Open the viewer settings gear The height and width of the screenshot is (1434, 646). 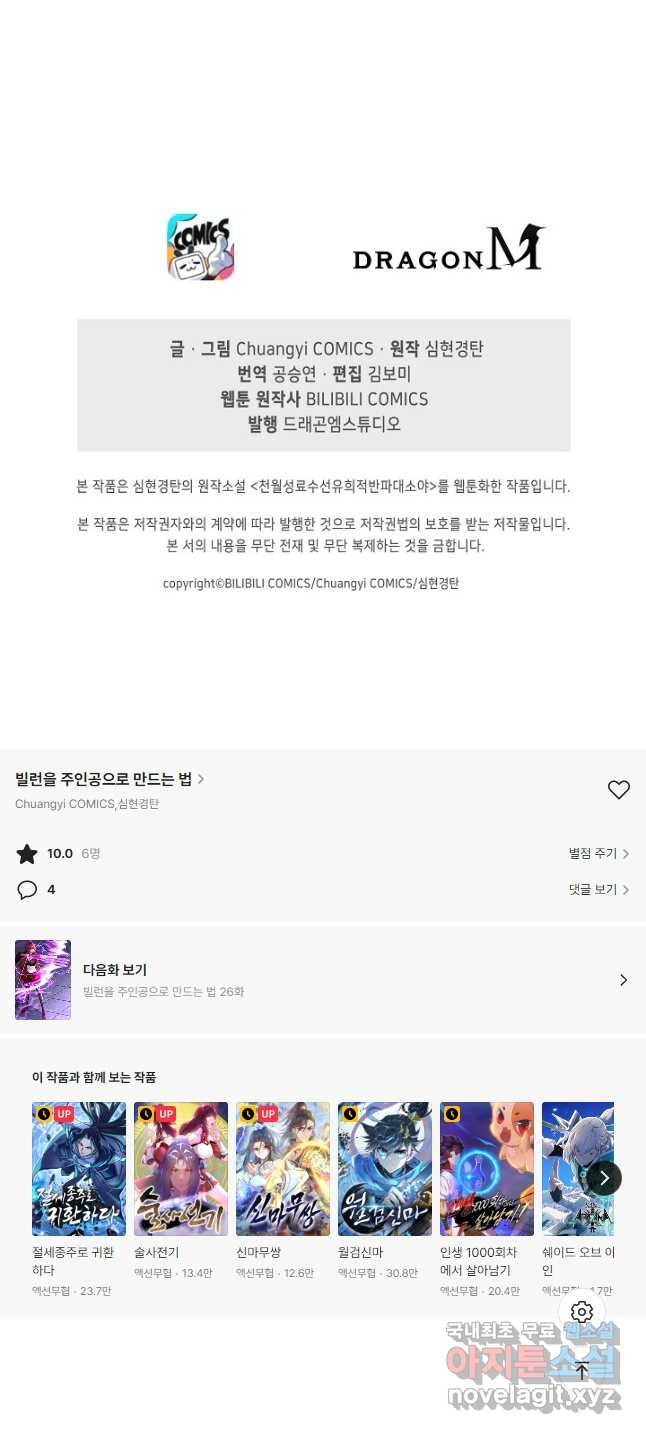(582, 1312)
